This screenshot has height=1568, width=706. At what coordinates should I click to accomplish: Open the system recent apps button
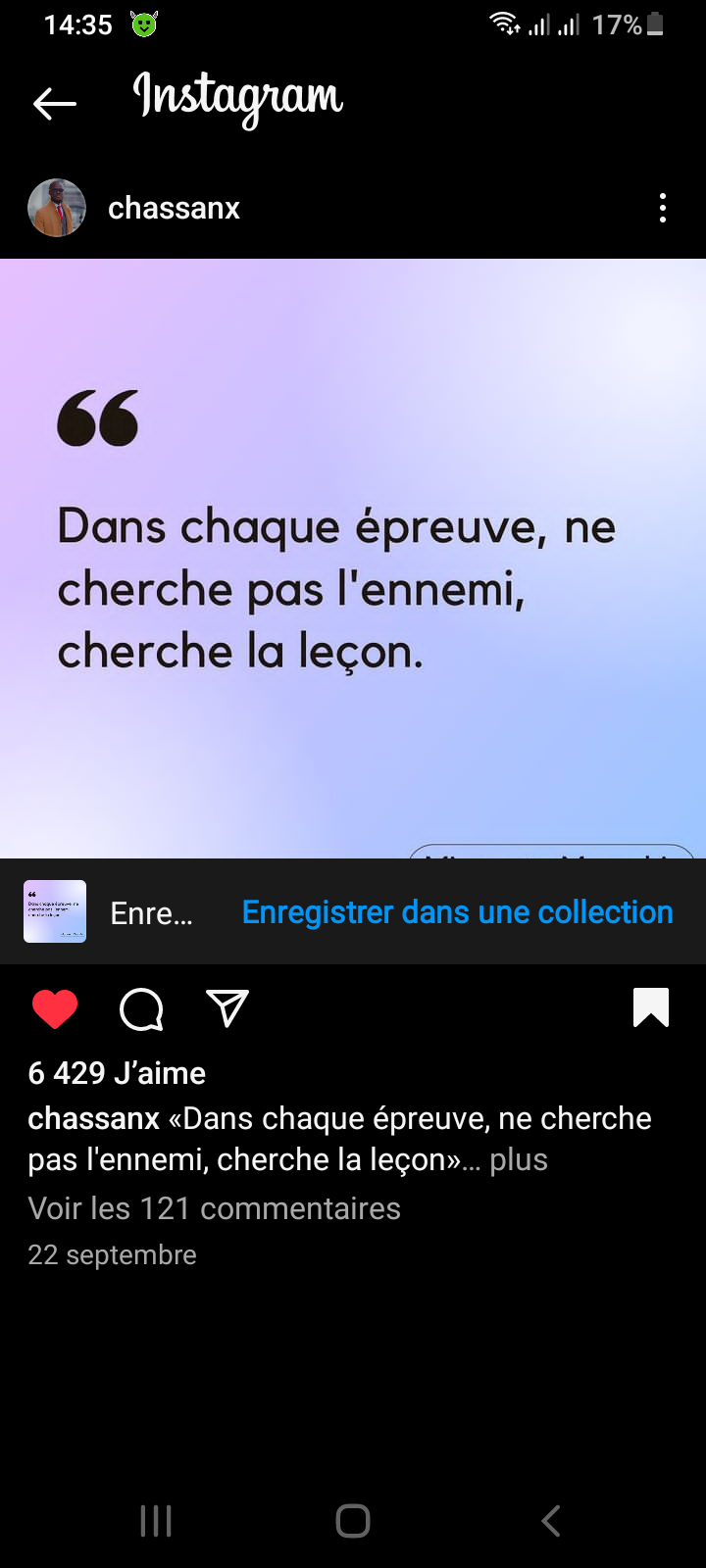click(156, 1521)
